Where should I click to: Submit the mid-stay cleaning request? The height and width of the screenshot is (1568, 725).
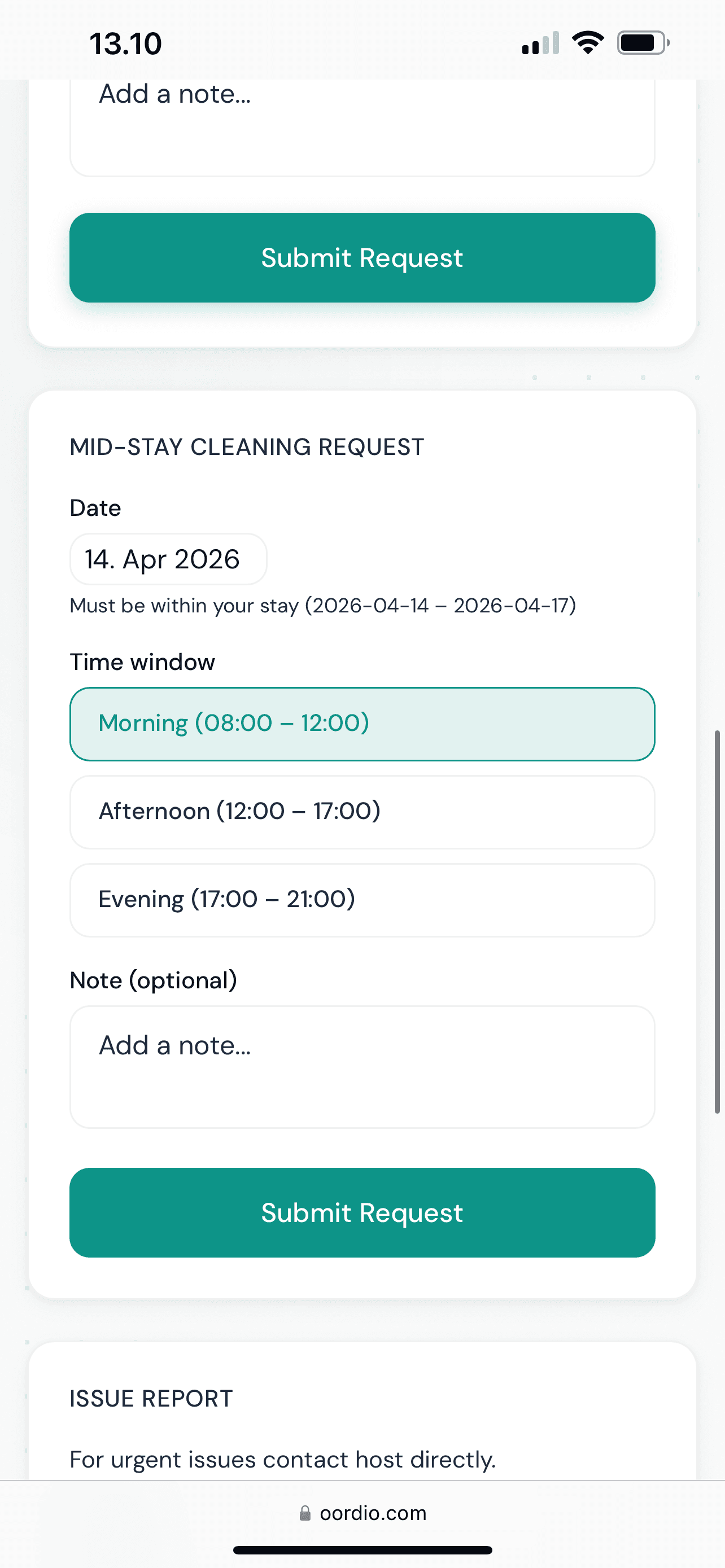[x=362, y=1212]
